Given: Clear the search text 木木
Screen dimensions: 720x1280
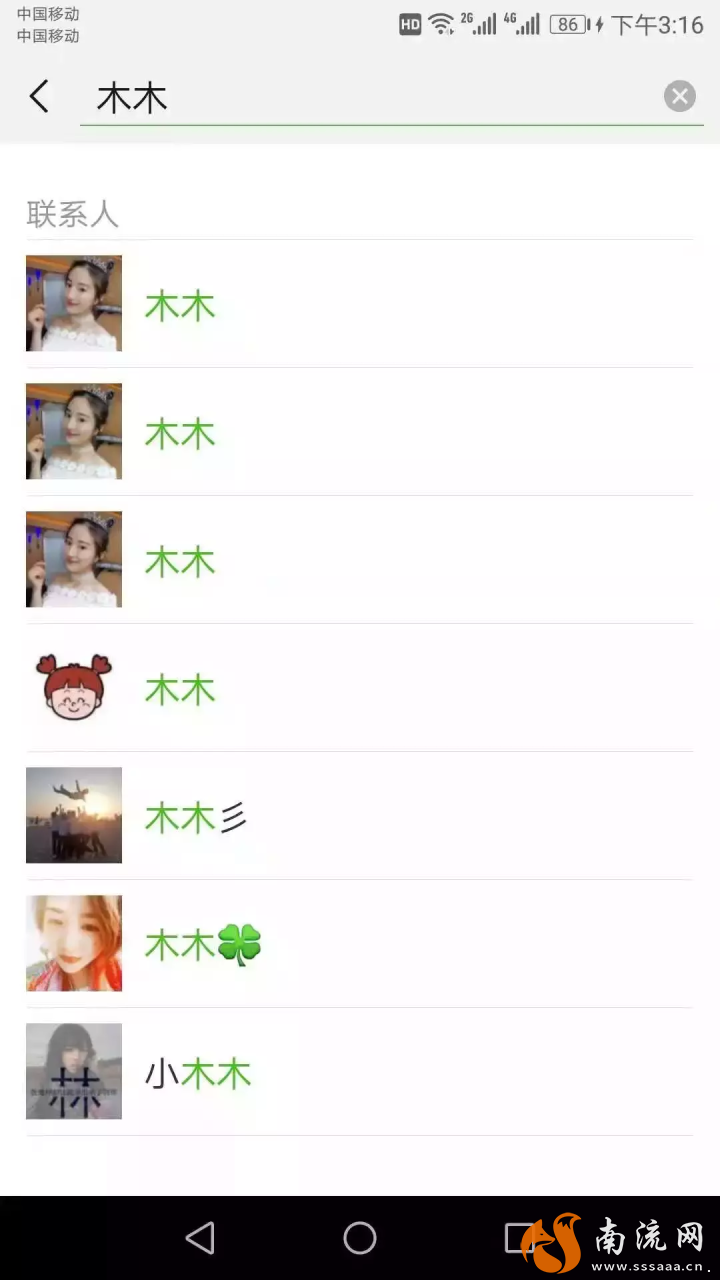Looking at the screenshot, I should coord(679,97).
